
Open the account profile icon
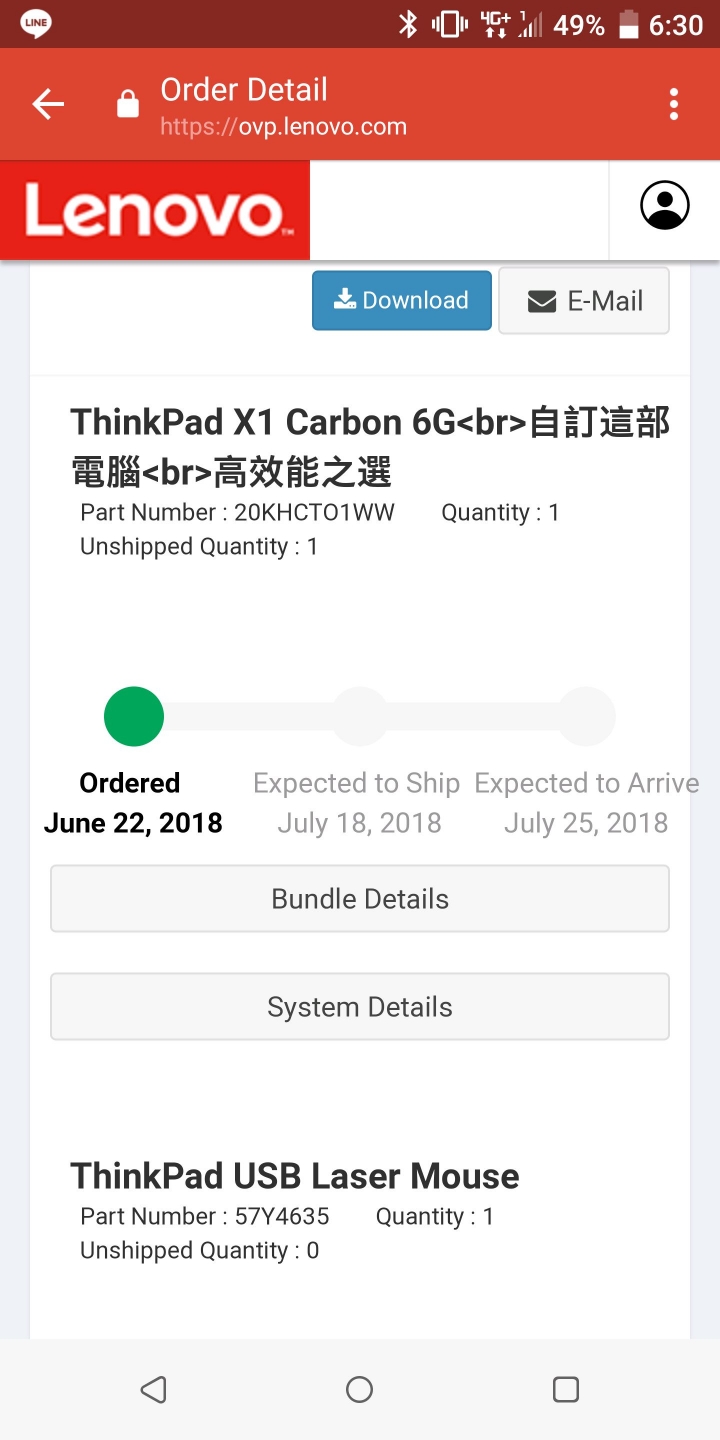point(665,205)
